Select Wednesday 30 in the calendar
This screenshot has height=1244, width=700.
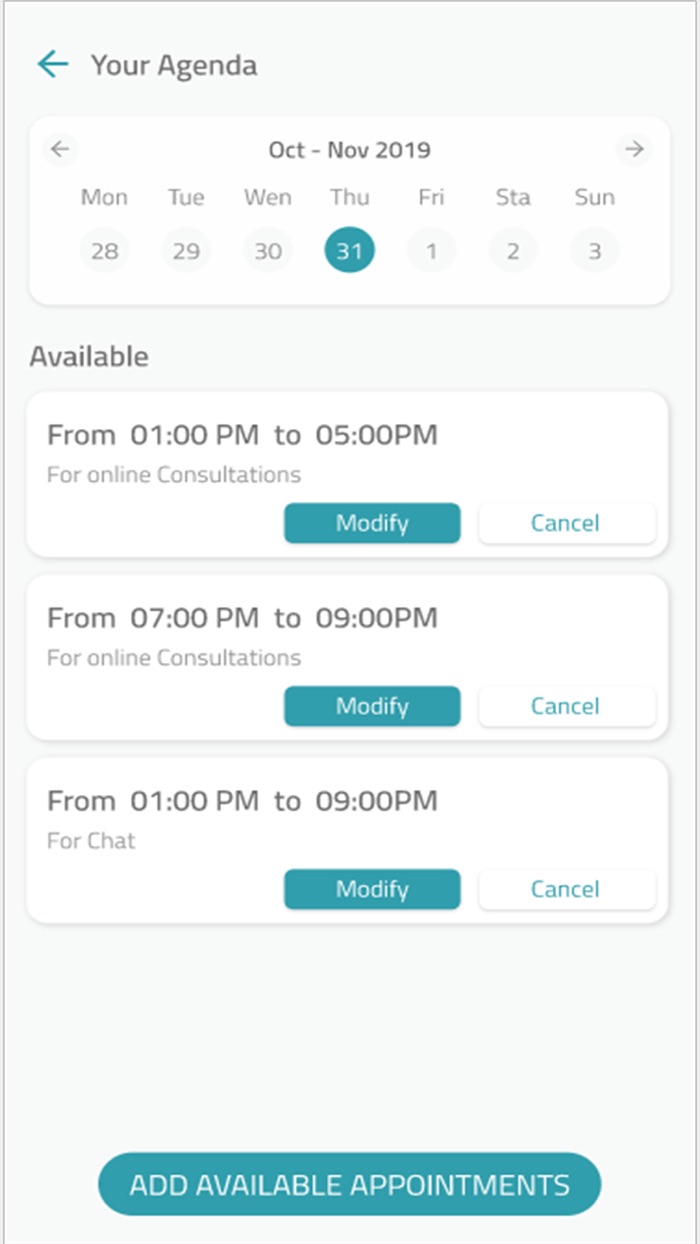pyautogui.click(x=267, y=251)
